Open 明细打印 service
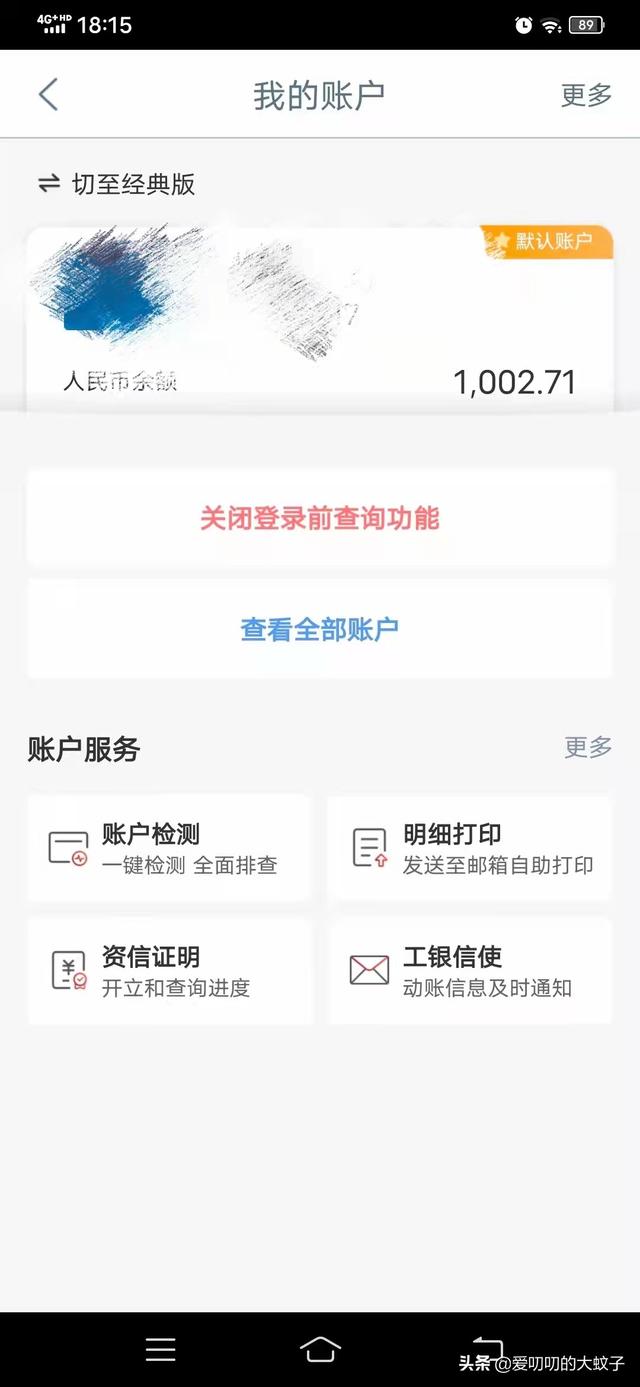 (469, 849)
